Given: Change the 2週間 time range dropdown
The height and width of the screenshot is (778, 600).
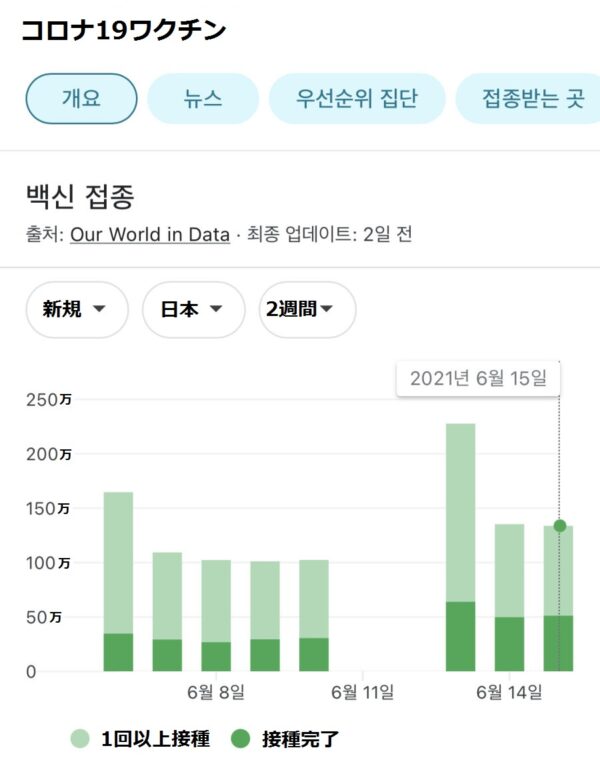Looking at the screenshot, I should 307,309.
